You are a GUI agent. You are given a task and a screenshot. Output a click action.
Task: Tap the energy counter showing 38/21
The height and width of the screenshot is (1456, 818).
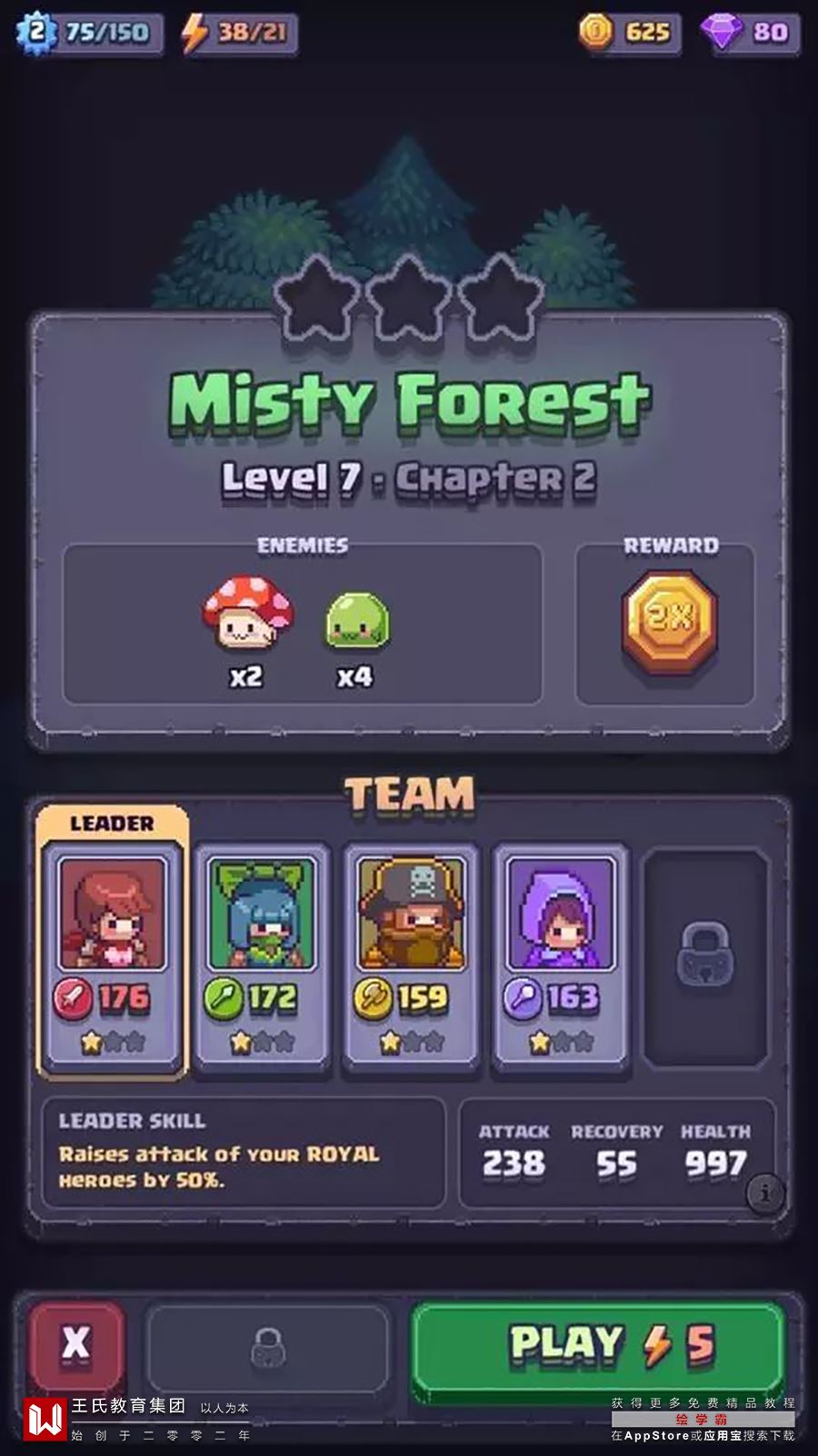tap(238, 34)
